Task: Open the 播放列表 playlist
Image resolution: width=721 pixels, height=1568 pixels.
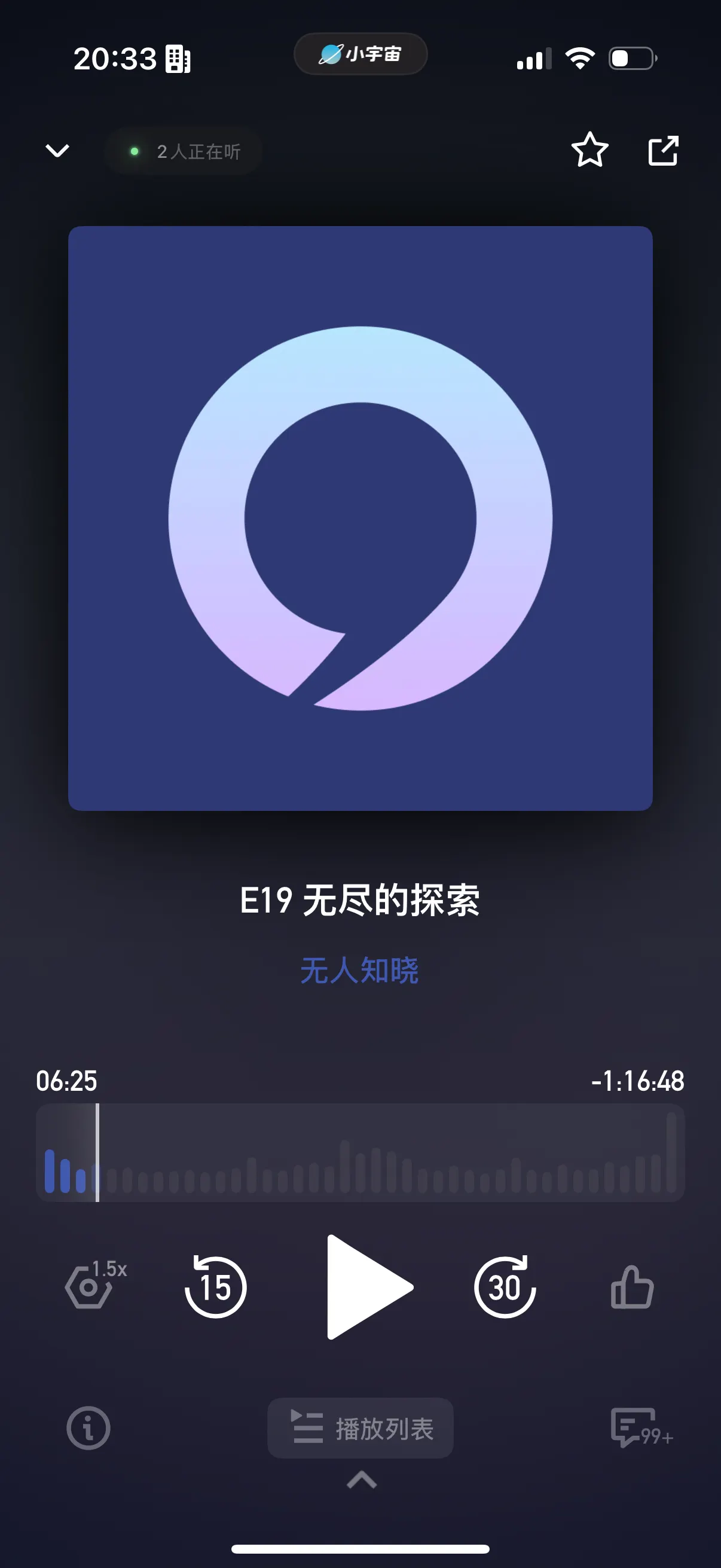Action: point(360,1428)
